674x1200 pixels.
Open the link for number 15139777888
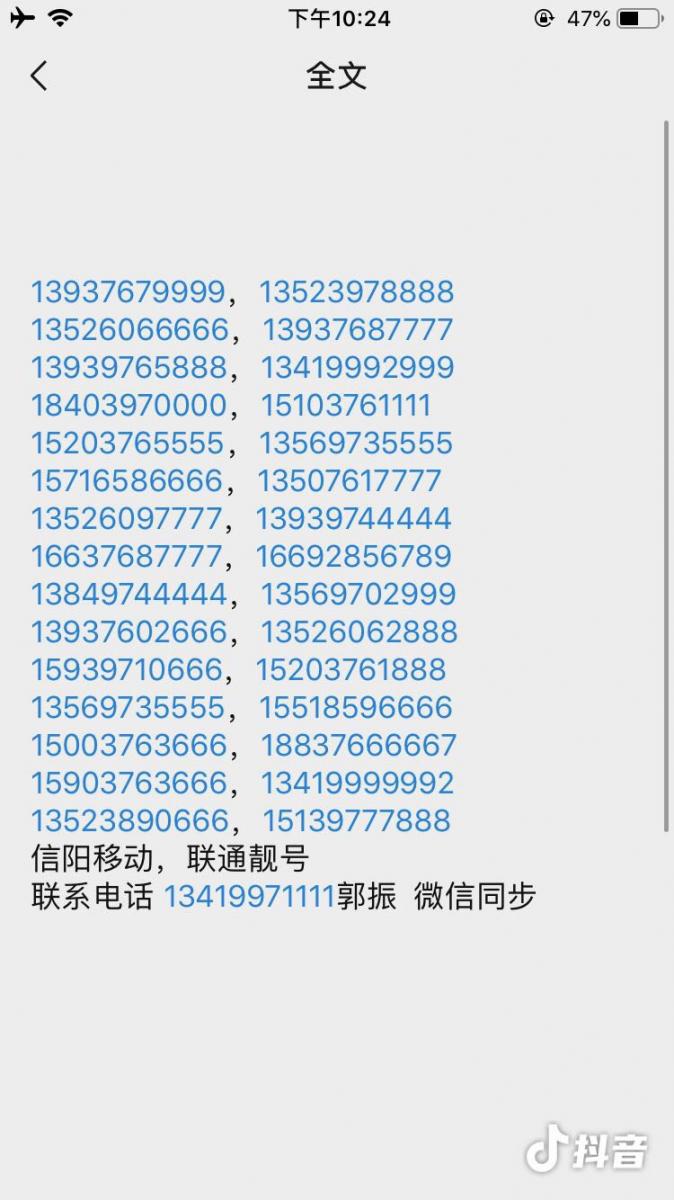click(356, 821)
